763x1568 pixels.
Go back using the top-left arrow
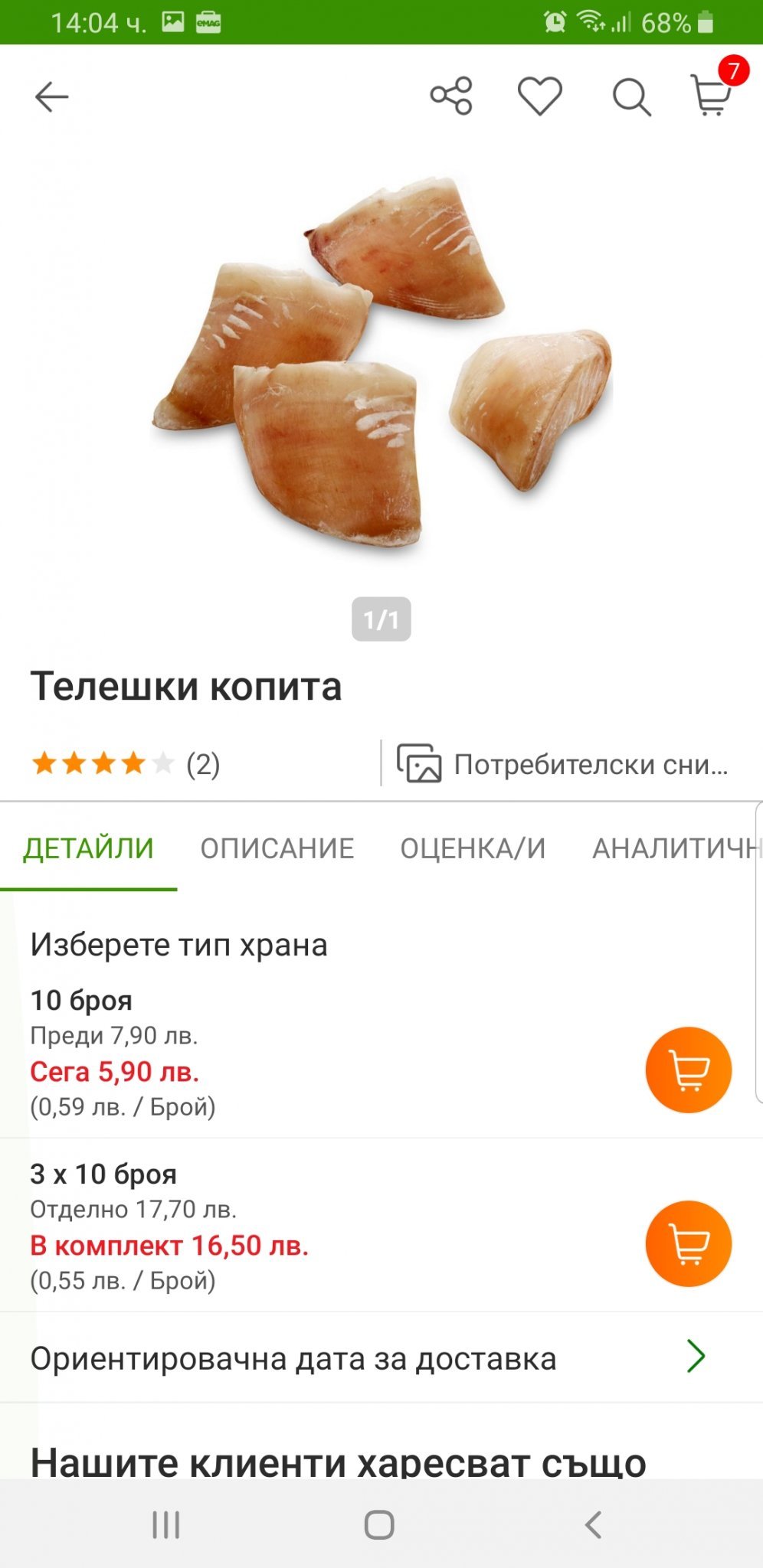click(x=52, y=97)
